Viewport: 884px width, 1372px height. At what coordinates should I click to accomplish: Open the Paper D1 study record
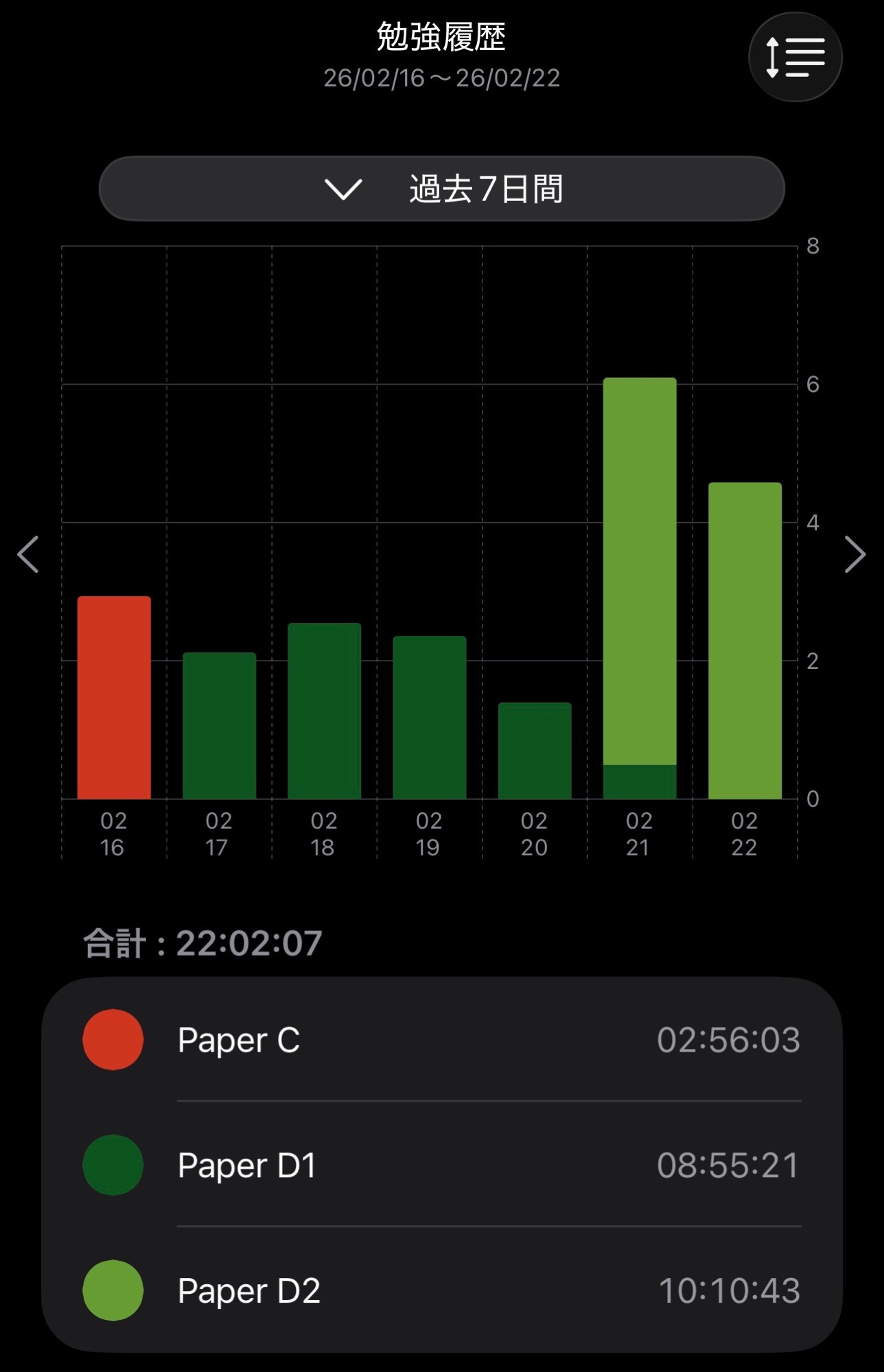(441, 1165)
